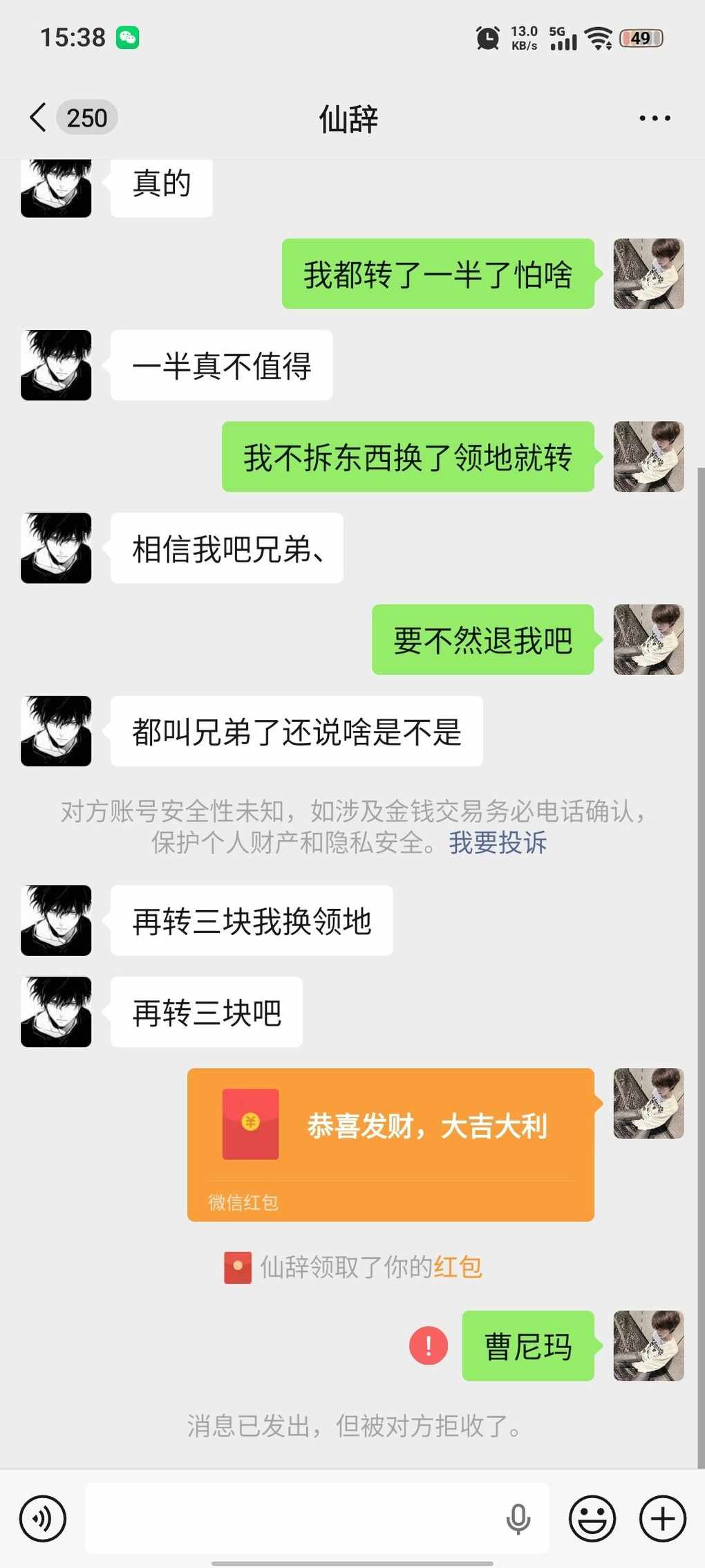The width and height of the screenshot is (705, 1568).
Task: Tap my avatar beside 要不然退我吧
Action: [x=648, y=640]
